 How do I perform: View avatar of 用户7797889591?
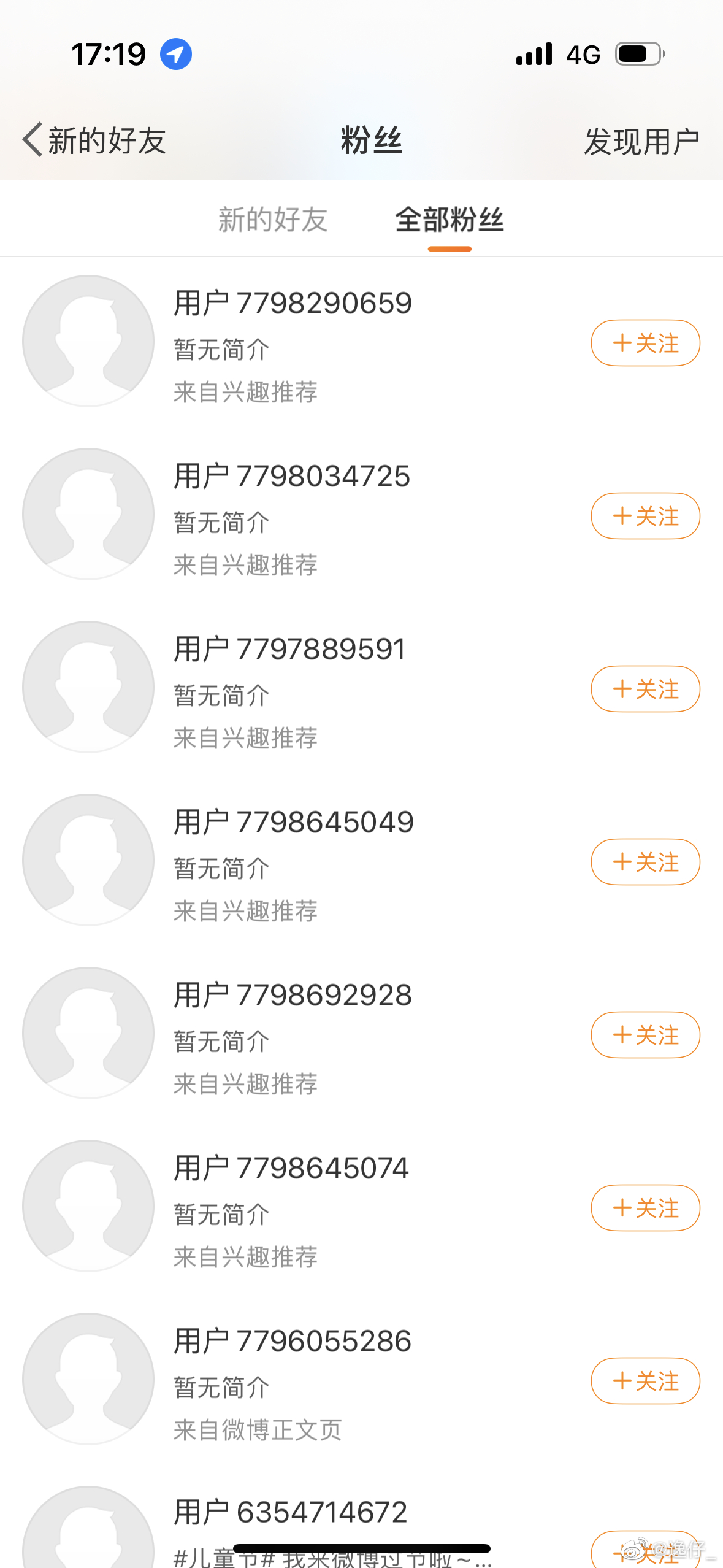(88, 687)
